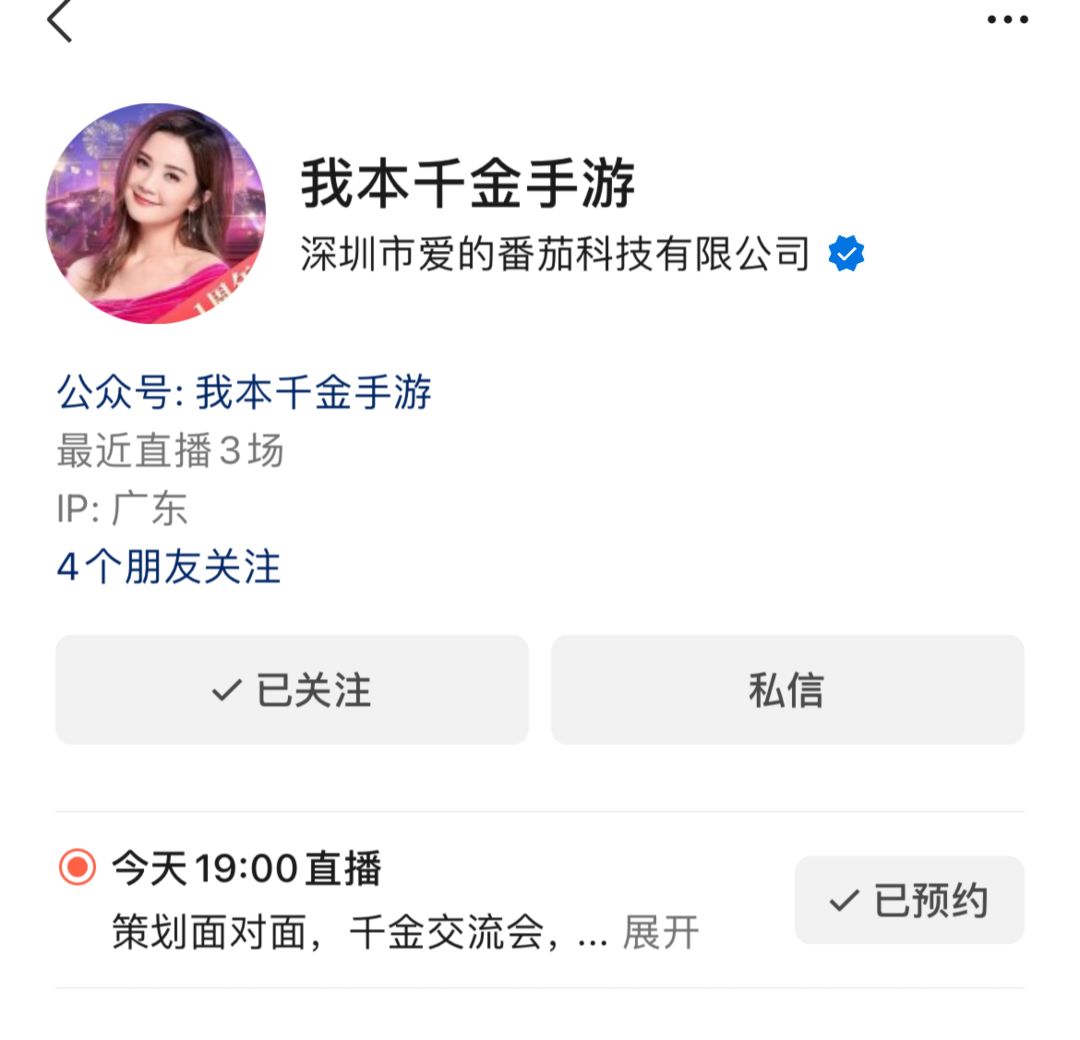Viewport: 1080px width, 1040px height.
Task: Go back using the top-left arrow
Action: pos(60,21)
